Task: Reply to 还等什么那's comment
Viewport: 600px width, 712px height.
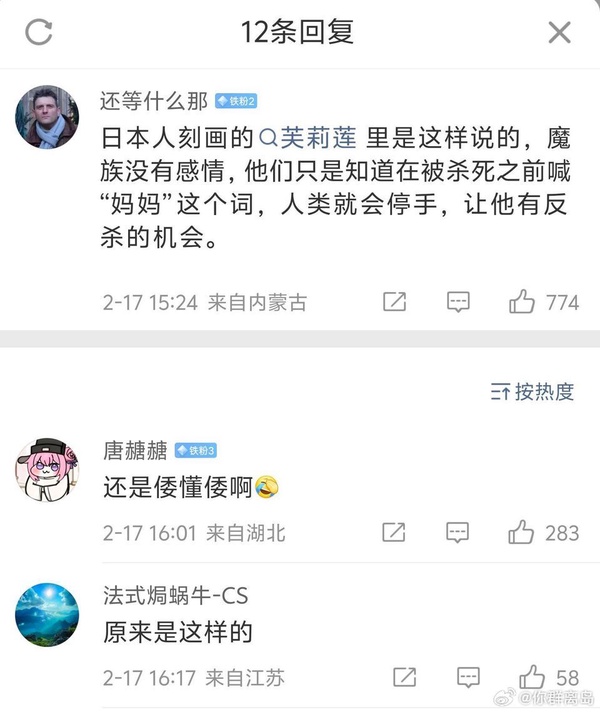Action: point(458,301)
